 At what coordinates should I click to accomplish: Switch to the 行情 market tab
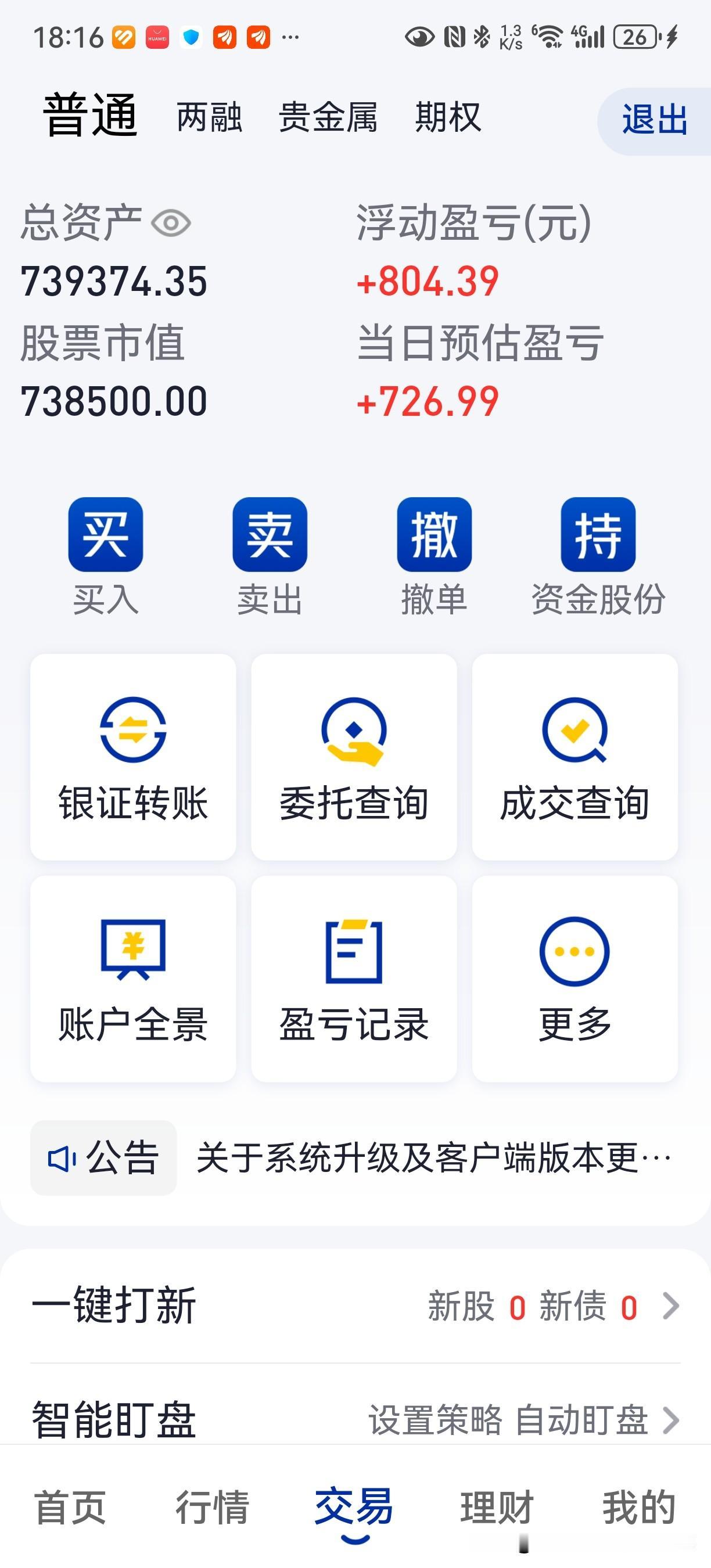tap(213, 1507)
